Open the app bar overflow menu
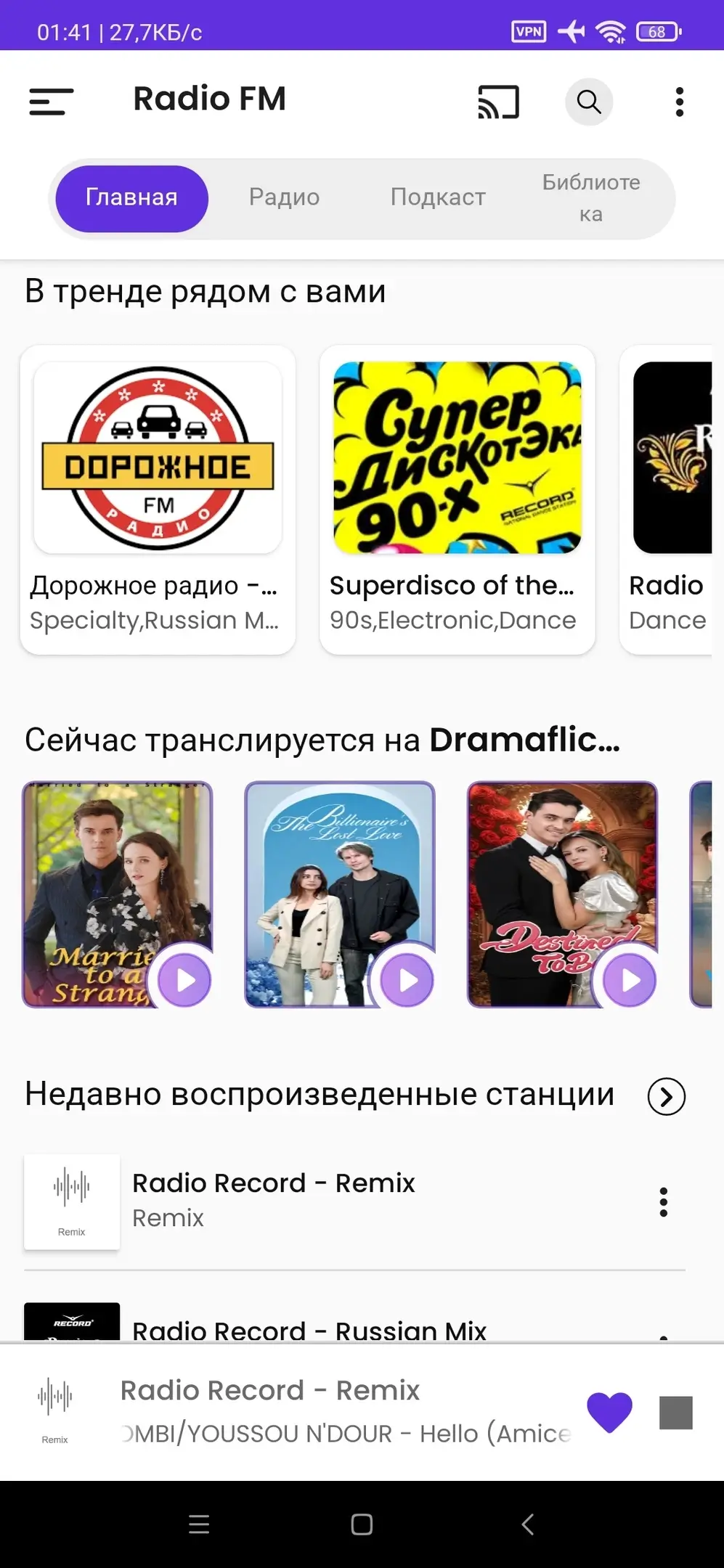724x1568 pixels. [680, 102]
